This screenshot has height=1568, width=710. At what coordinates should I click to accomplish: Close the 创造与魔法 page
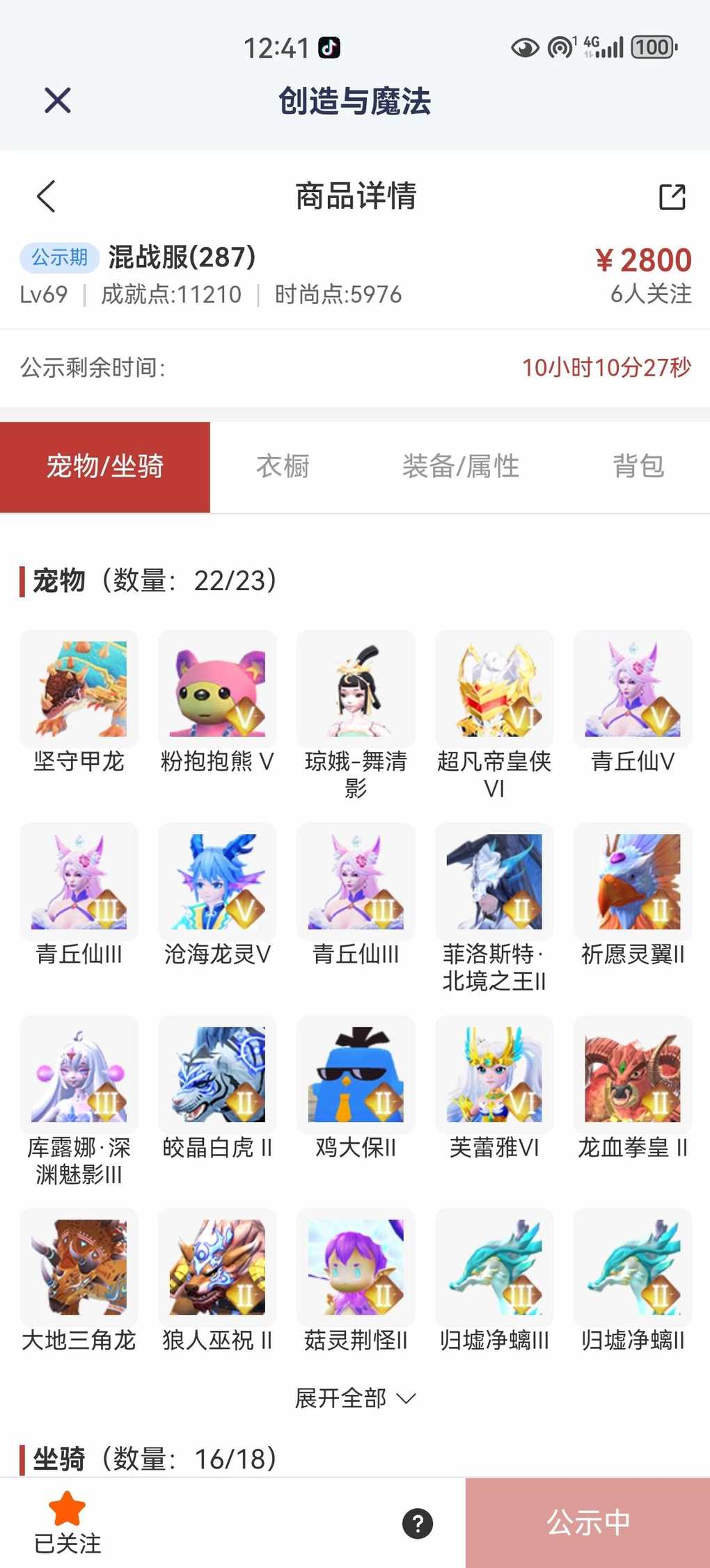click(x=57, y=100)
